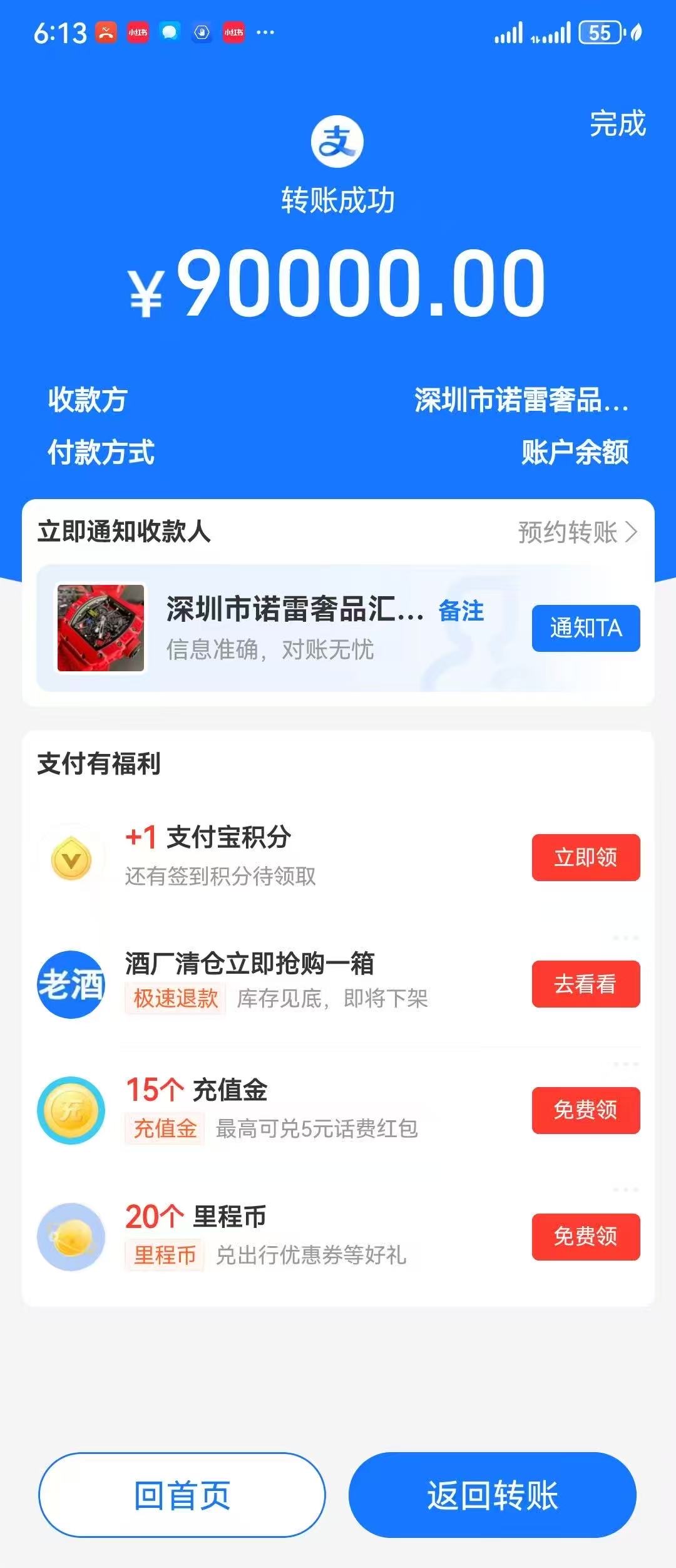Tap 完成 to finish the transfer

click(617, 123)
